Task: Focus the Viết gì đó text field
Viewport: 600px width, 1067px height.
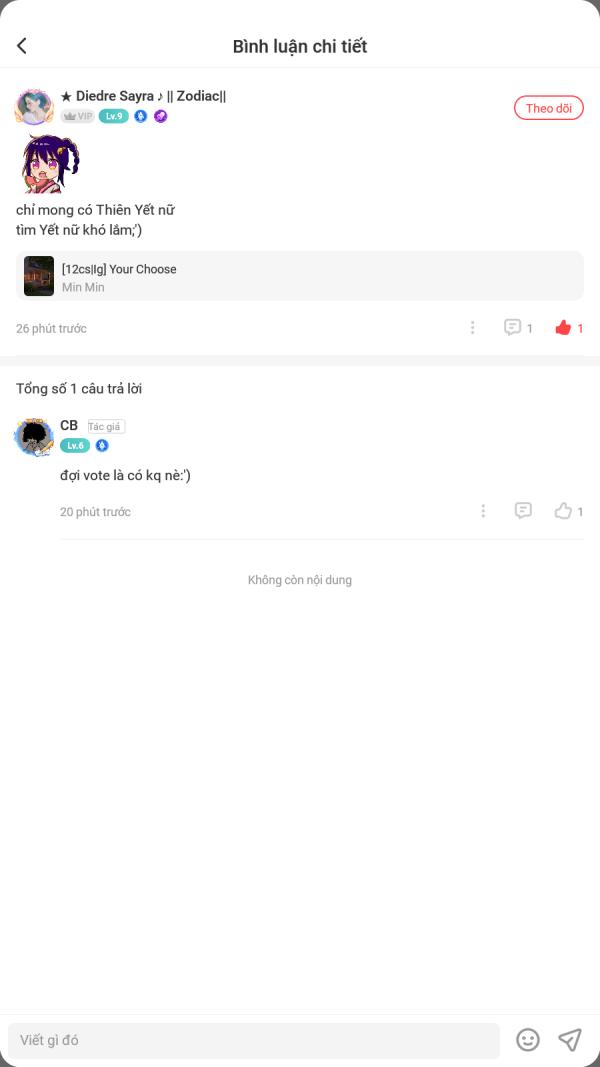Action: (254, 1040)
